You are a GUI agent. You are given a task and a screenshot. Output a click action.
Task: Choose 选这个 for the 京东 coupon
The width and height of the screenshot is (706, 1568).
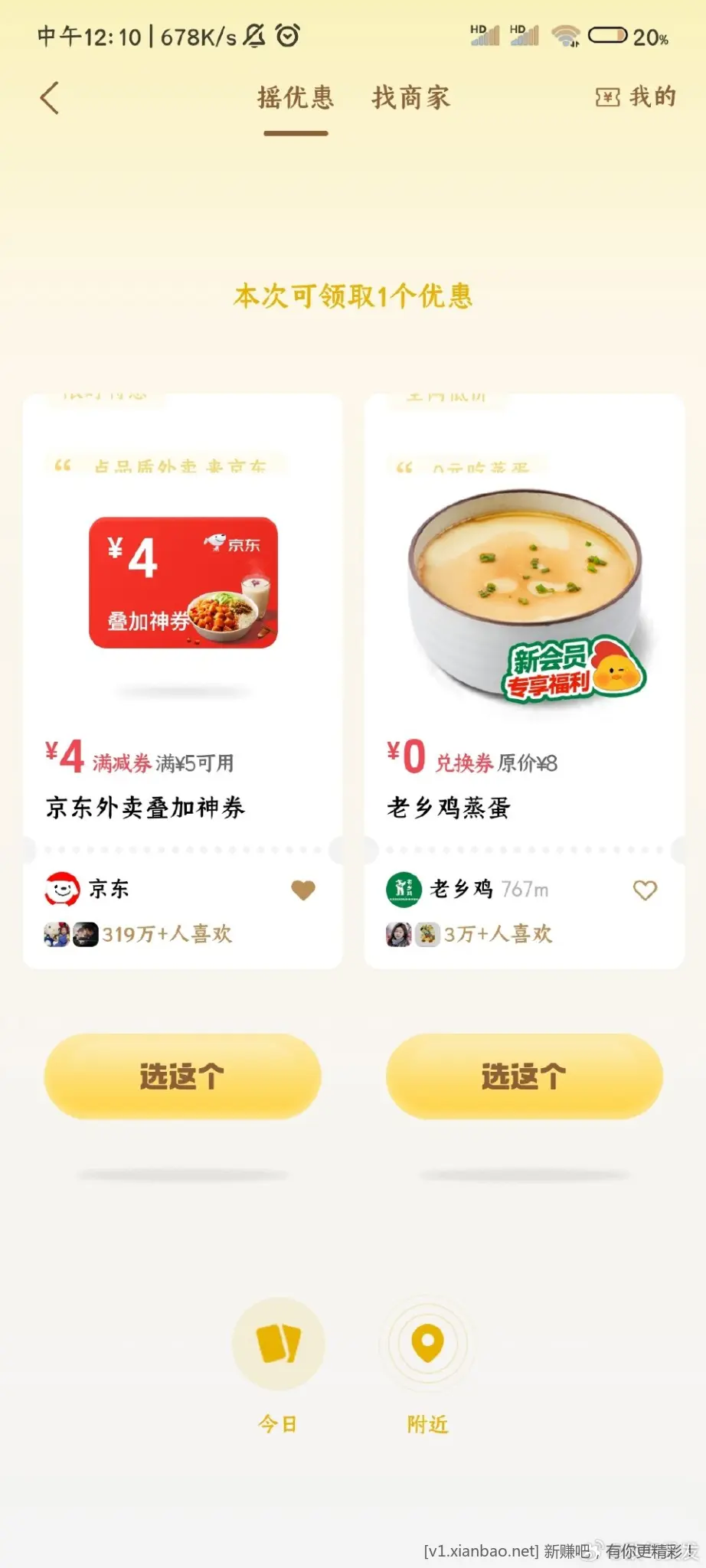tap(182, 1076)
